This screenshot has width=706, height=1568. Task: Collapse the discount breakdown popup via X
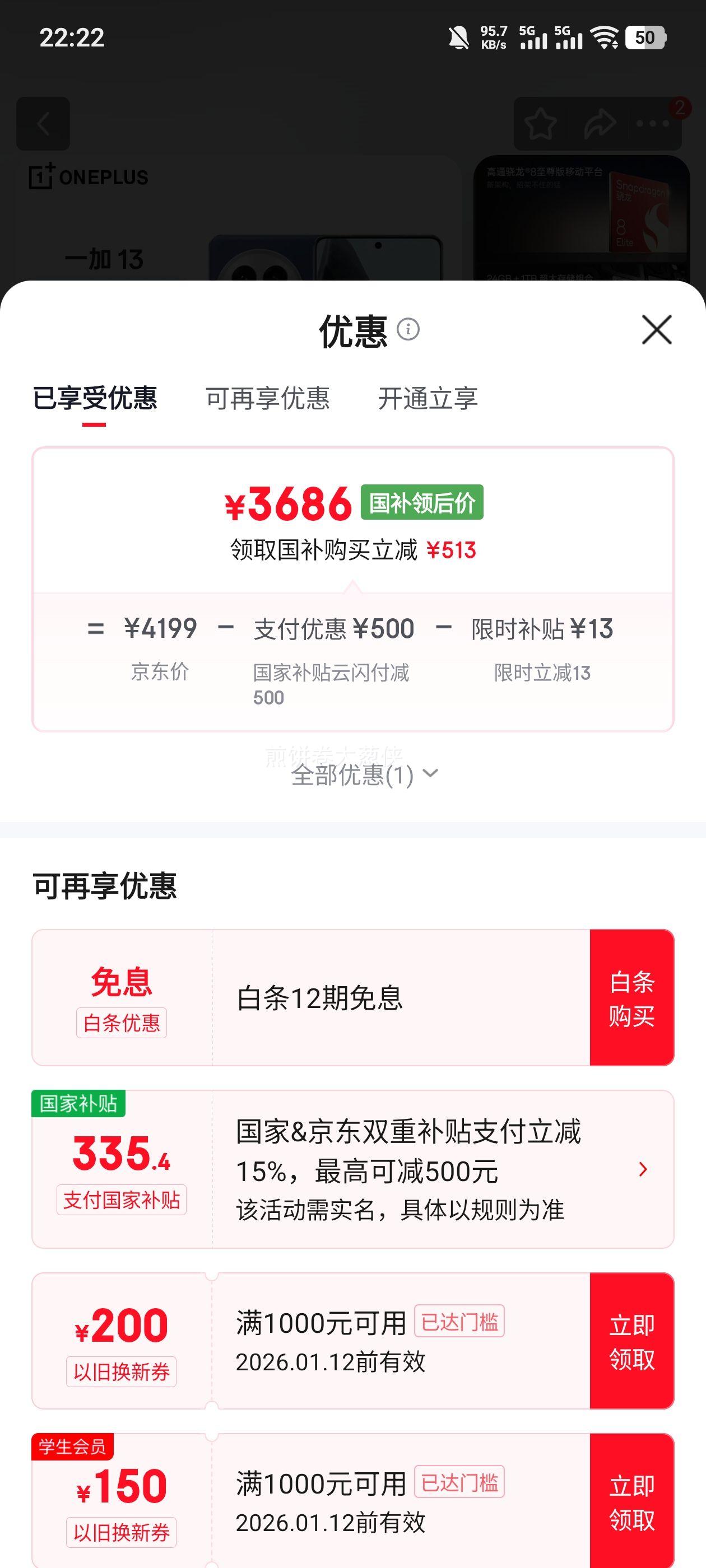coord(658,330)
